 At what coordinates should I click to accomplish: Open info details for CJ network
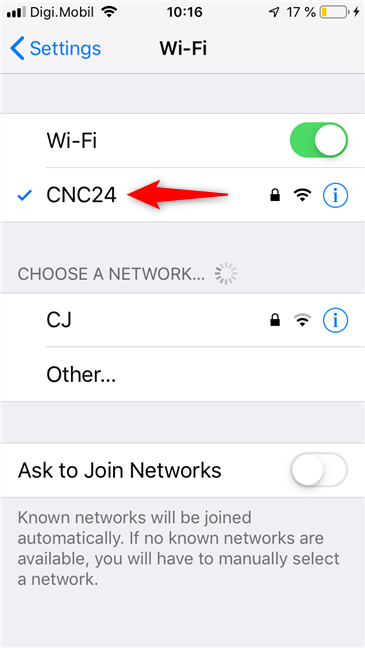point(335,320)
